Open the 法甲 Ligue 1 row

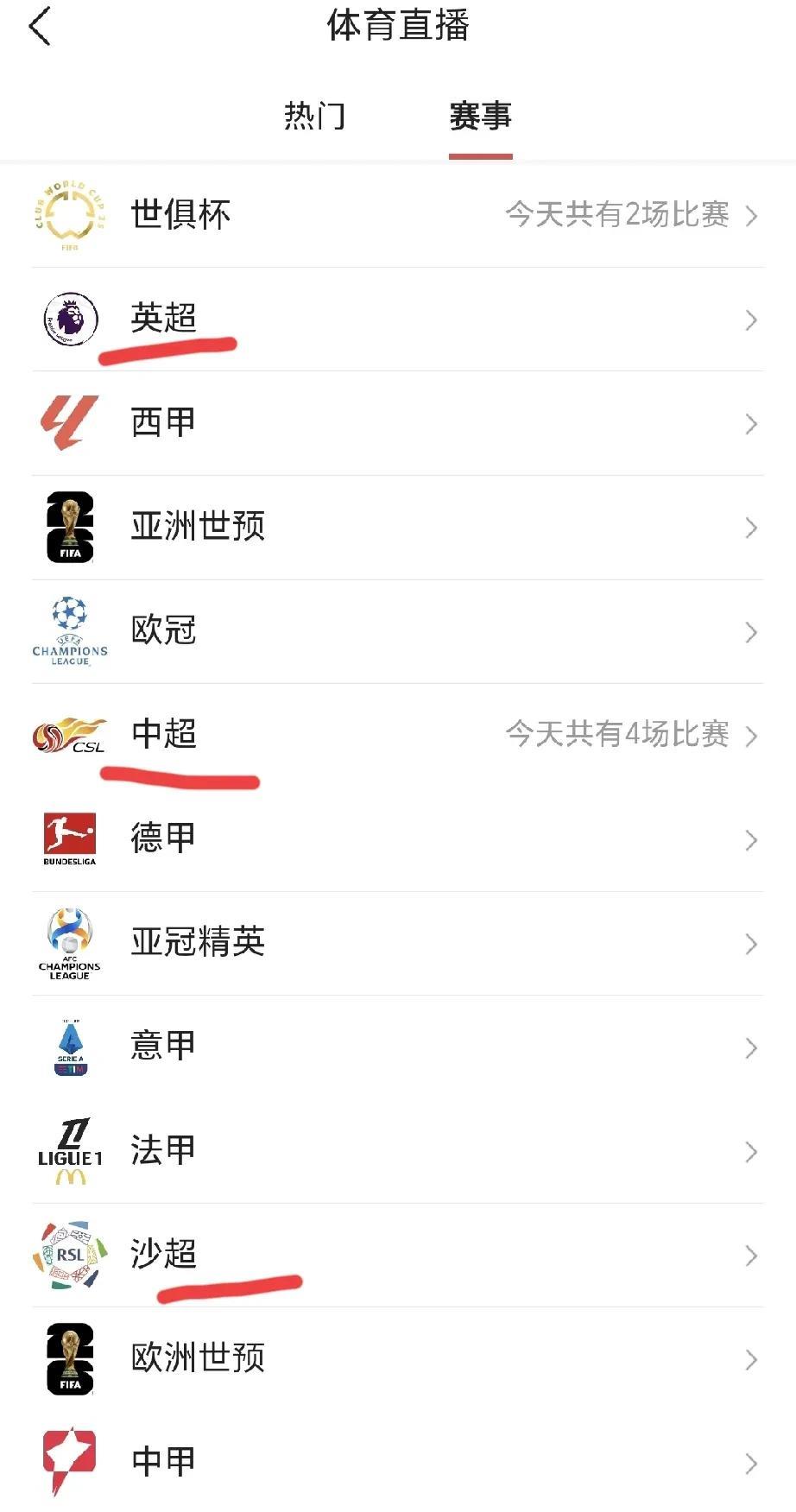click(398, 1151)
